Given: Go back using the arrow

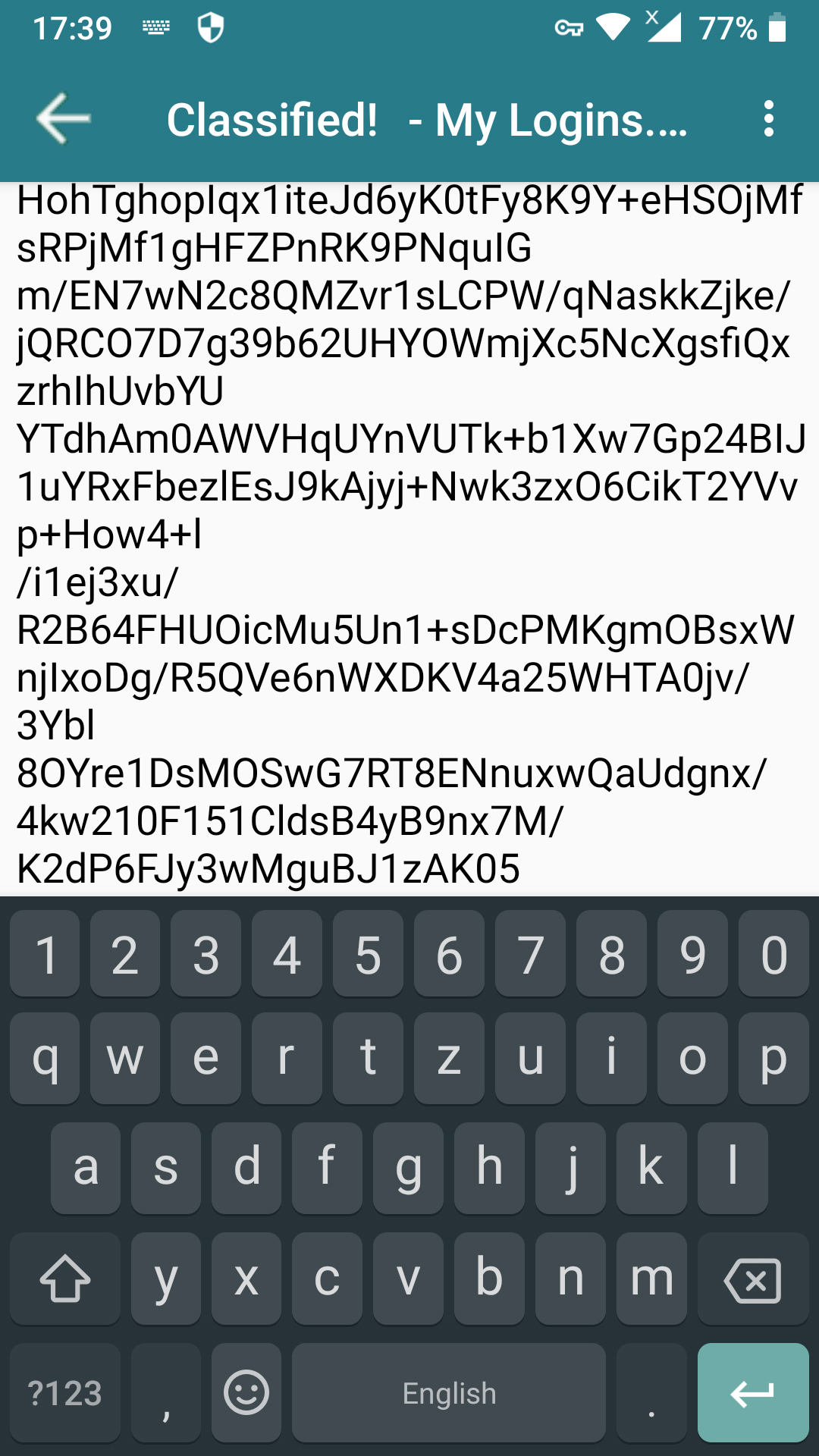Looking at the screenshot, I should pos(64,118).
